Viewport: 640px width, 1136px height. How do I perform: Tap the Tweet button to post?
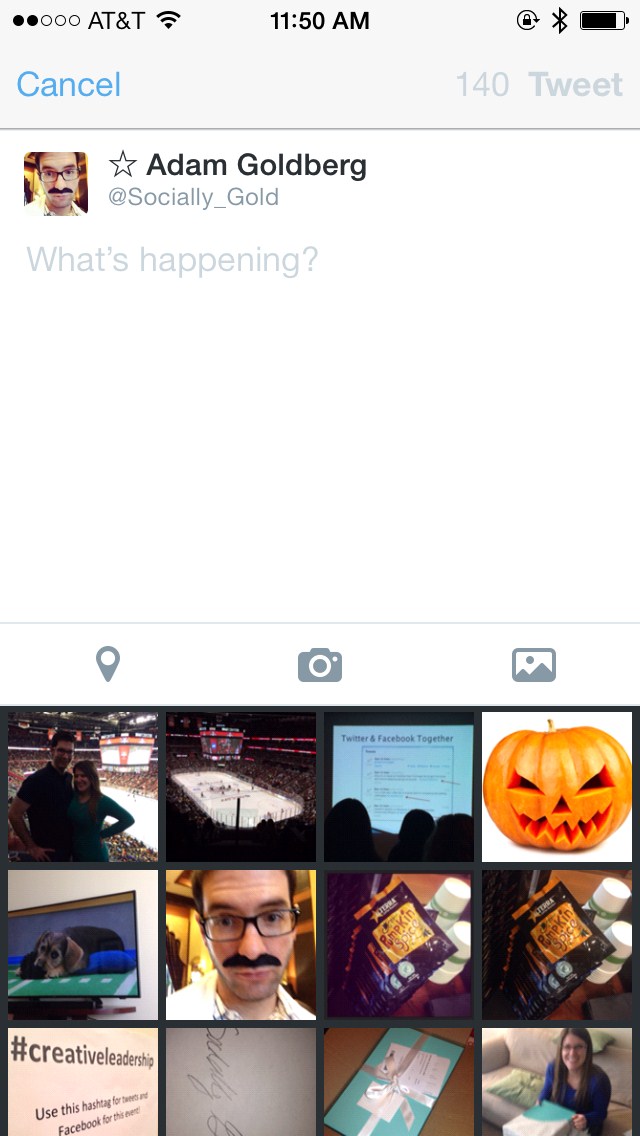point(575,85)
